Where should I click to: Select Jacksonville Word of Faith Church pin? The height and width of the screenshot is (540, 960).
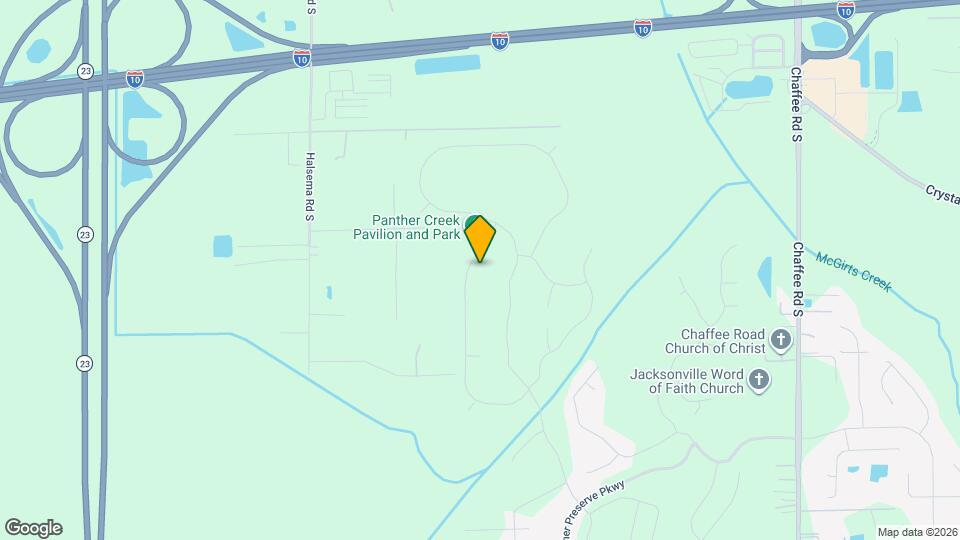point(759,380)
